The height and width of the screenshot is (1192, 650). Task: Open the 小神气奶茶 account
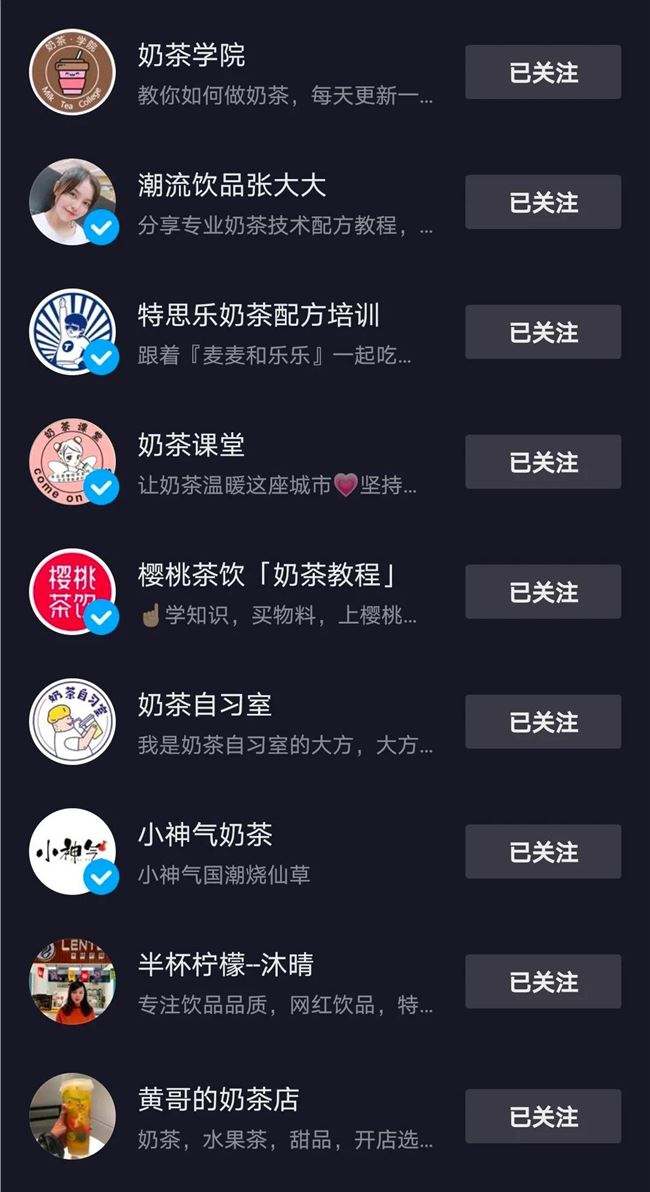[204, 835]
